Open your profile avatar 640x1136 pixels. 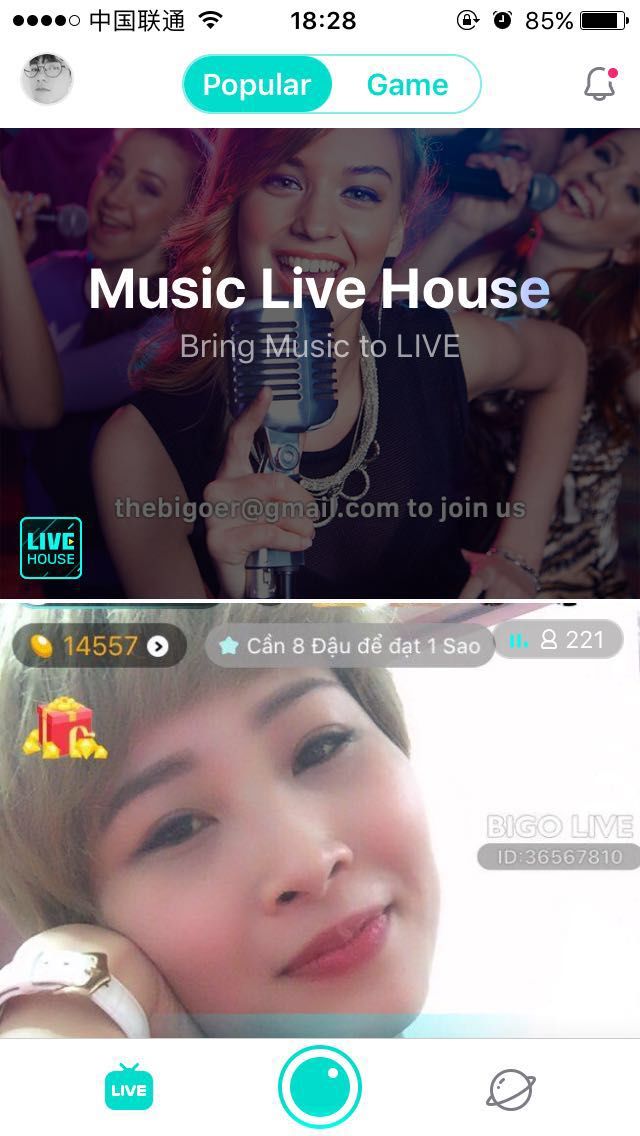47,80
